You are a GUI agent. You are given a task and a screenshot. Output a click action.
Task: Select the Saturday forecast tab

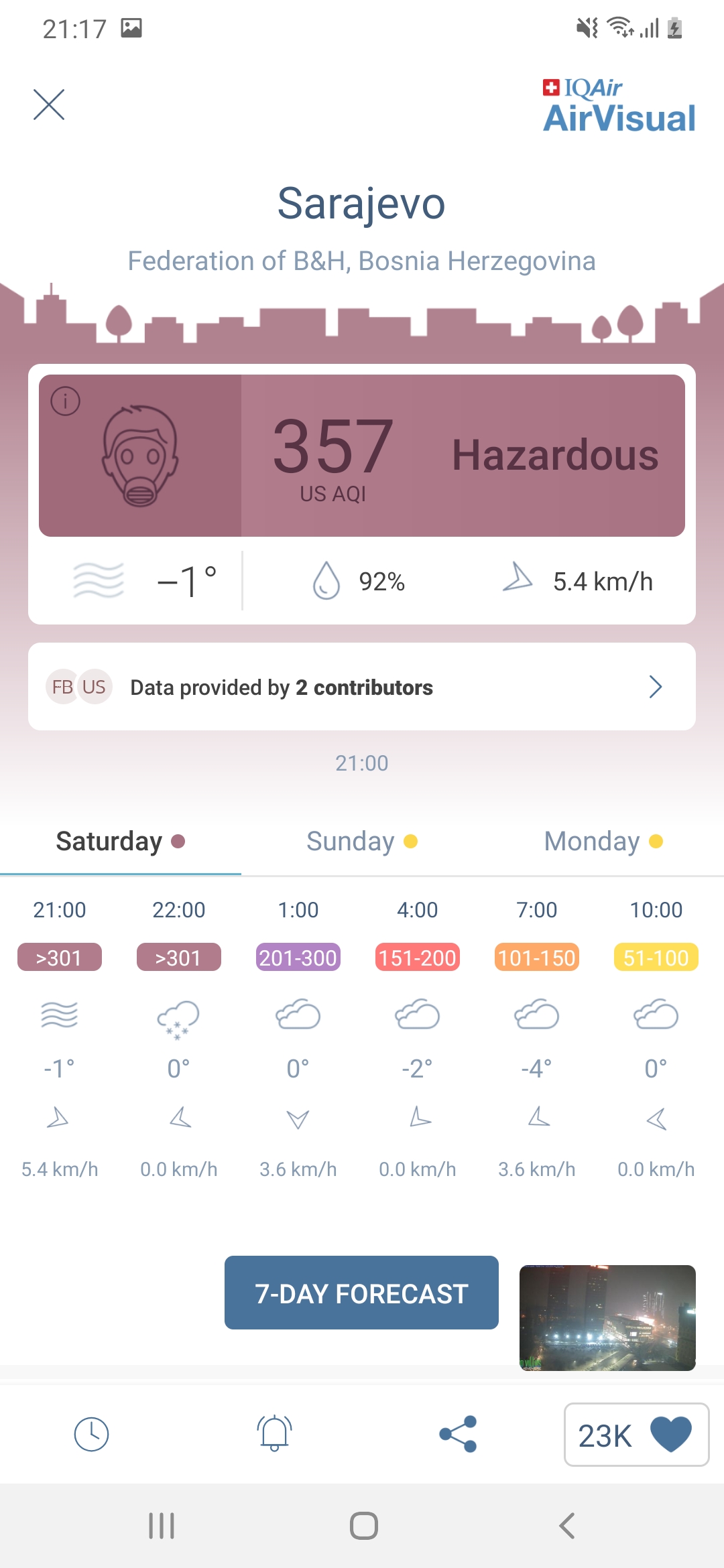tap(121, 842)
